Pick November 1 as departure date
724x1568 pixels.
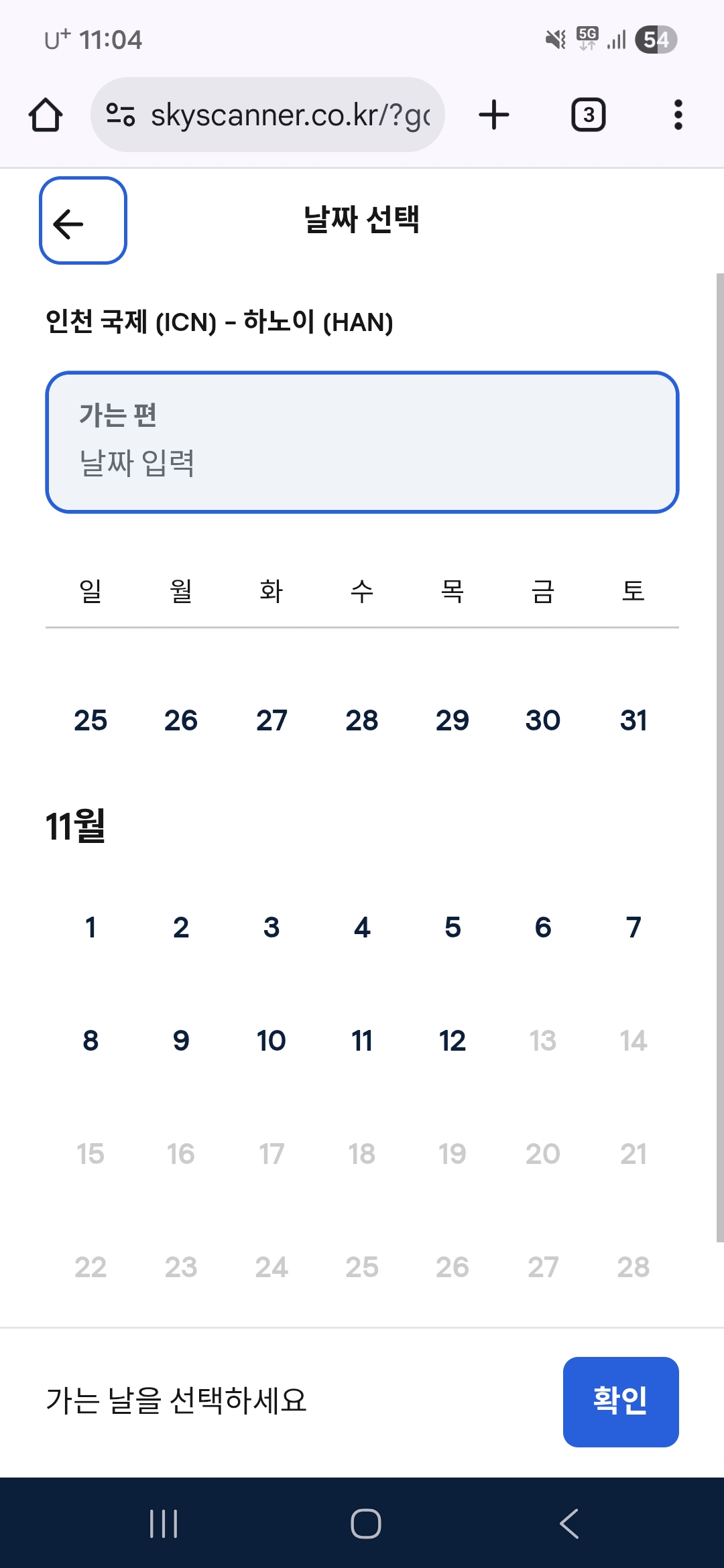90,927
